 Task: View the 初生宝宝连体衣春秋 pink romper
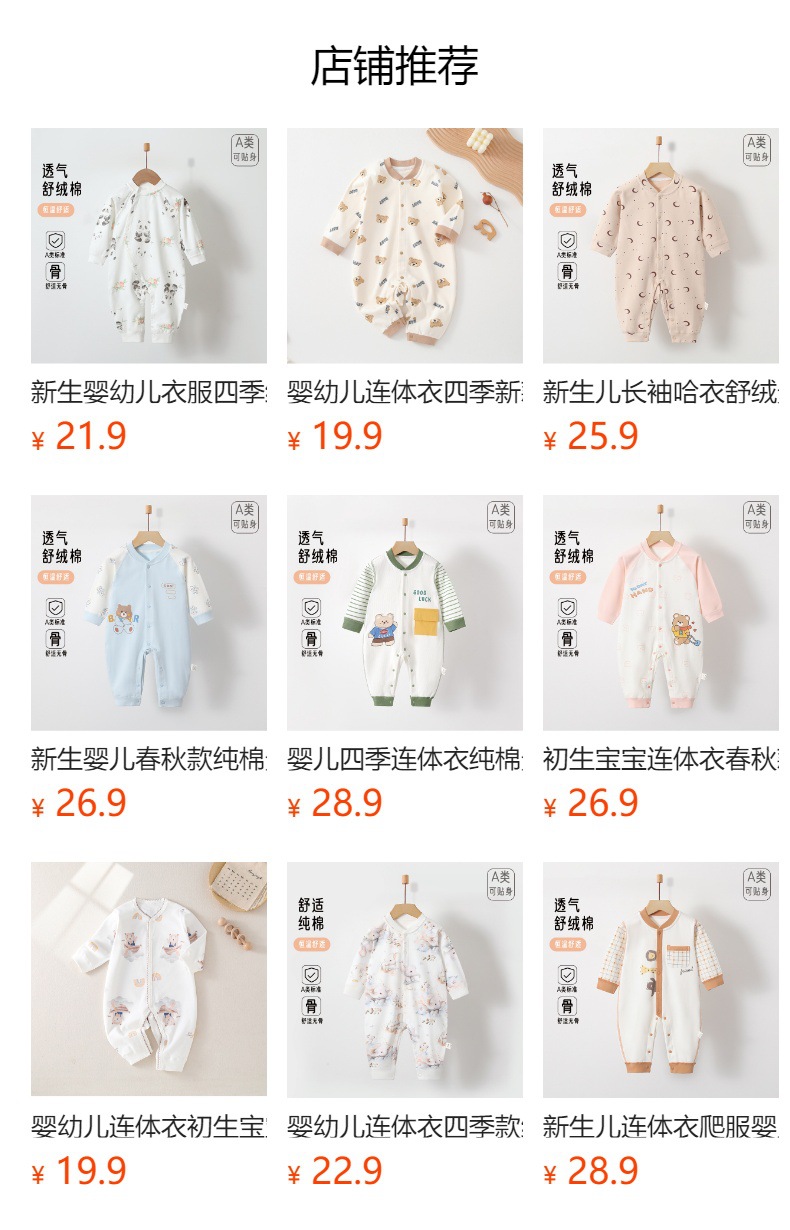(660, 613)
